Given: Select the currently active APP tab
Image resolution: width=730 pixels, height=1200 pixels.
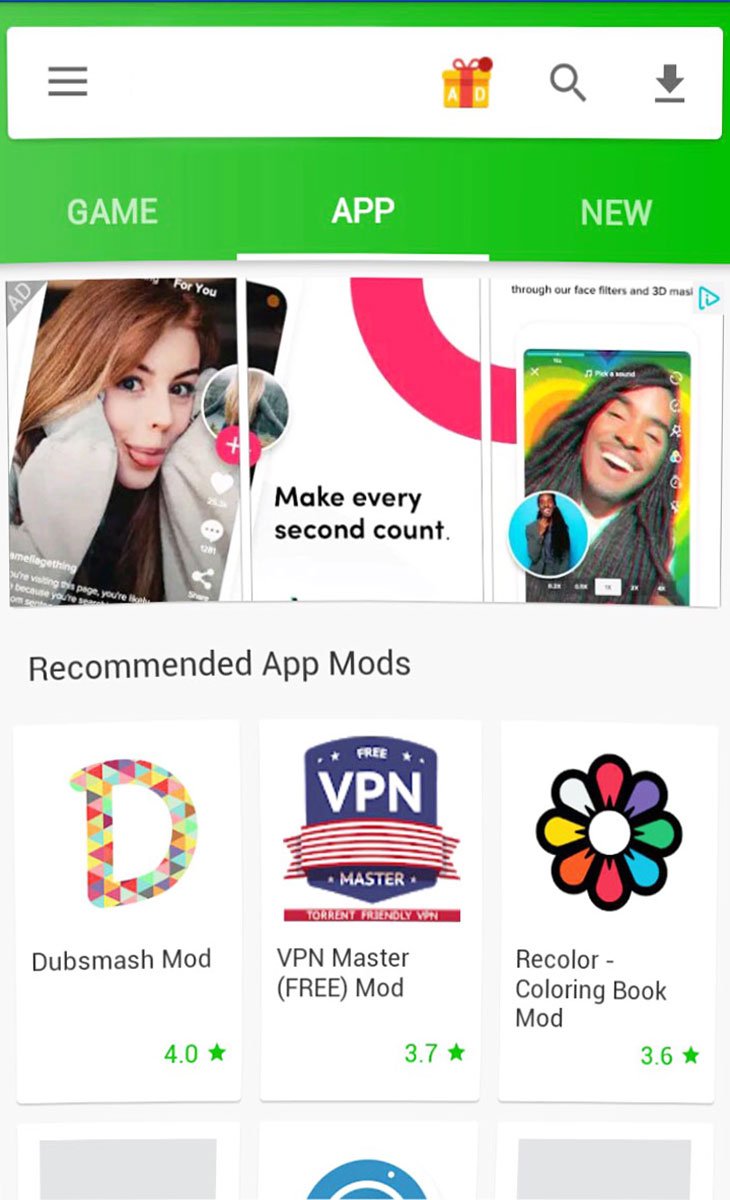Looking at the screenshot, I should (x=362, y=211).
